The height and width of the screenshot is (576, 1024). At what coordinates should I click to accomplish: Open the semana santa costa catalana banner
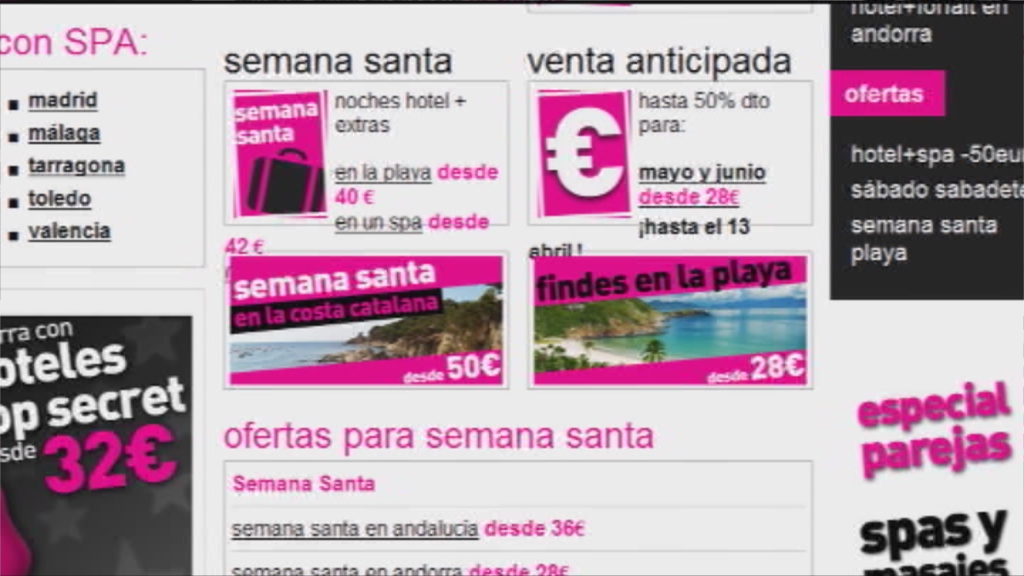366,320
